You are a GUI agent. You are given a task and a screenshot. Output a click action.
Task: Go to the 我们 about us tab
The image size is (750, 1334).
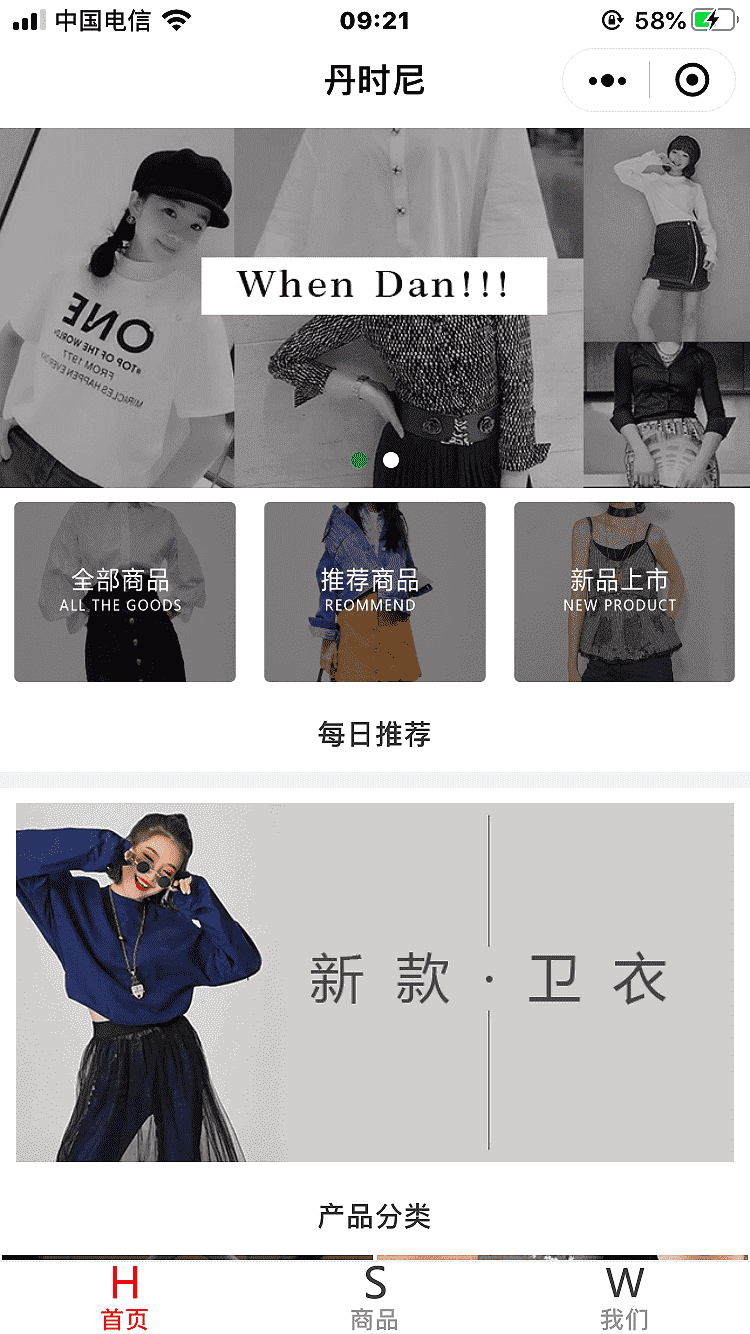pyautogui.click(x=624, y=1297)
